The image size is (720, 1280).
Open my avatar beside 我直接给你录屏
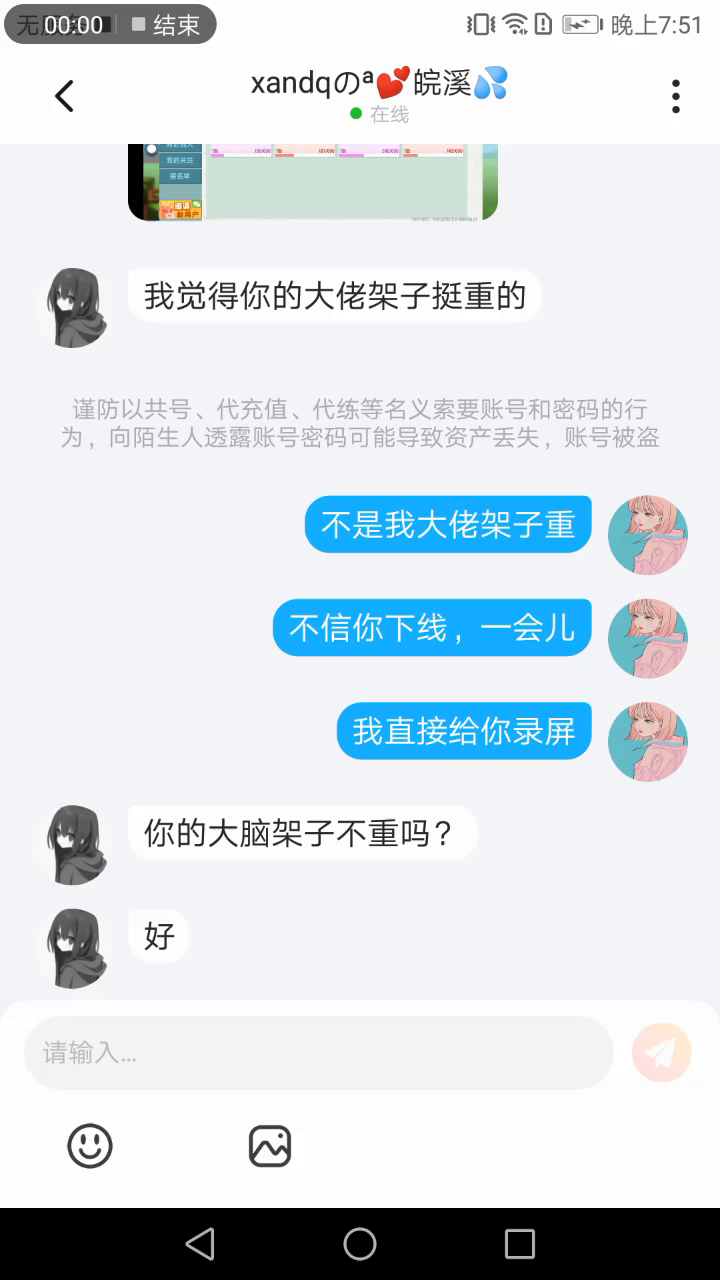pyautogui.click(x=647, y=741)
